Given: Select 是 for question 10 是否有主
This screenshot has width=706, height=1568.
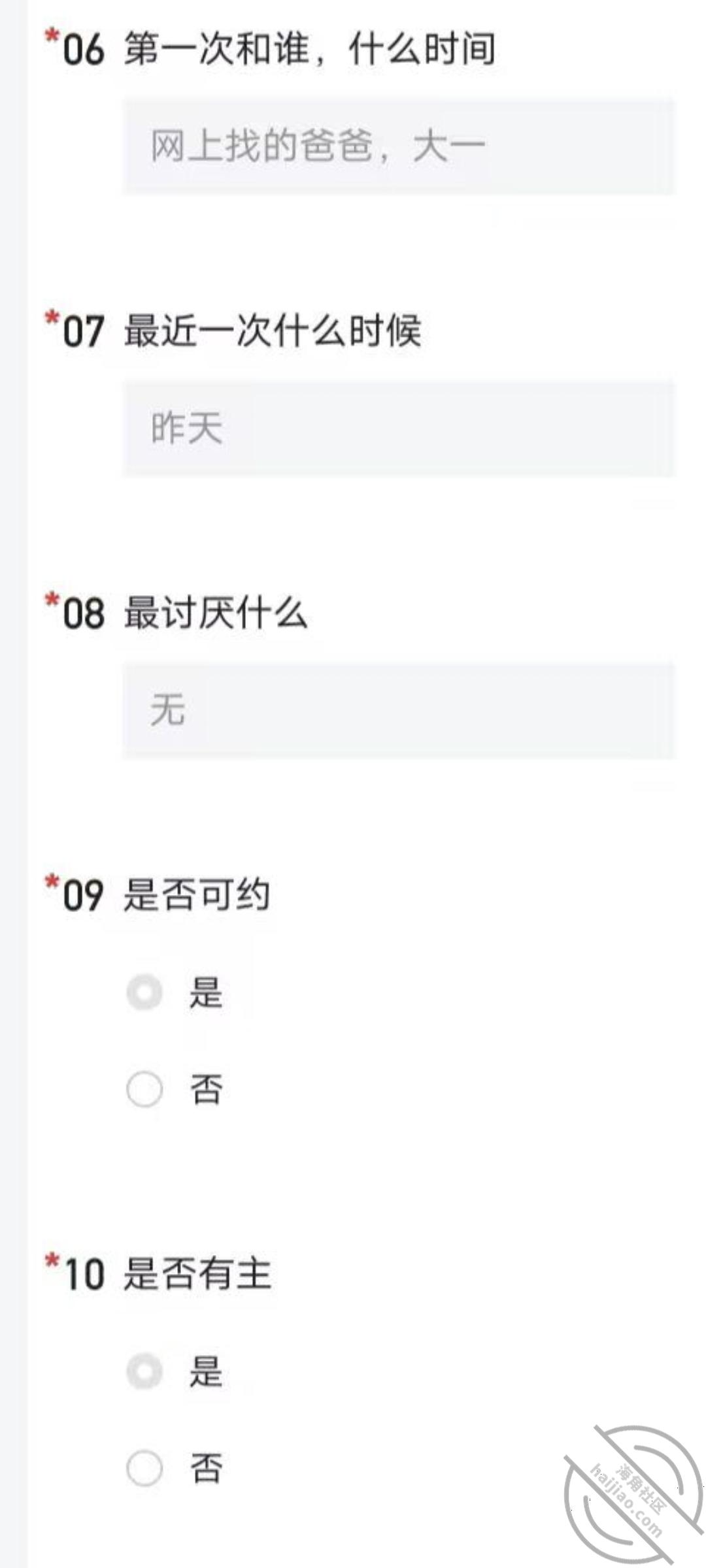Looking at the screenshot, I should [x=144, y=1371].
